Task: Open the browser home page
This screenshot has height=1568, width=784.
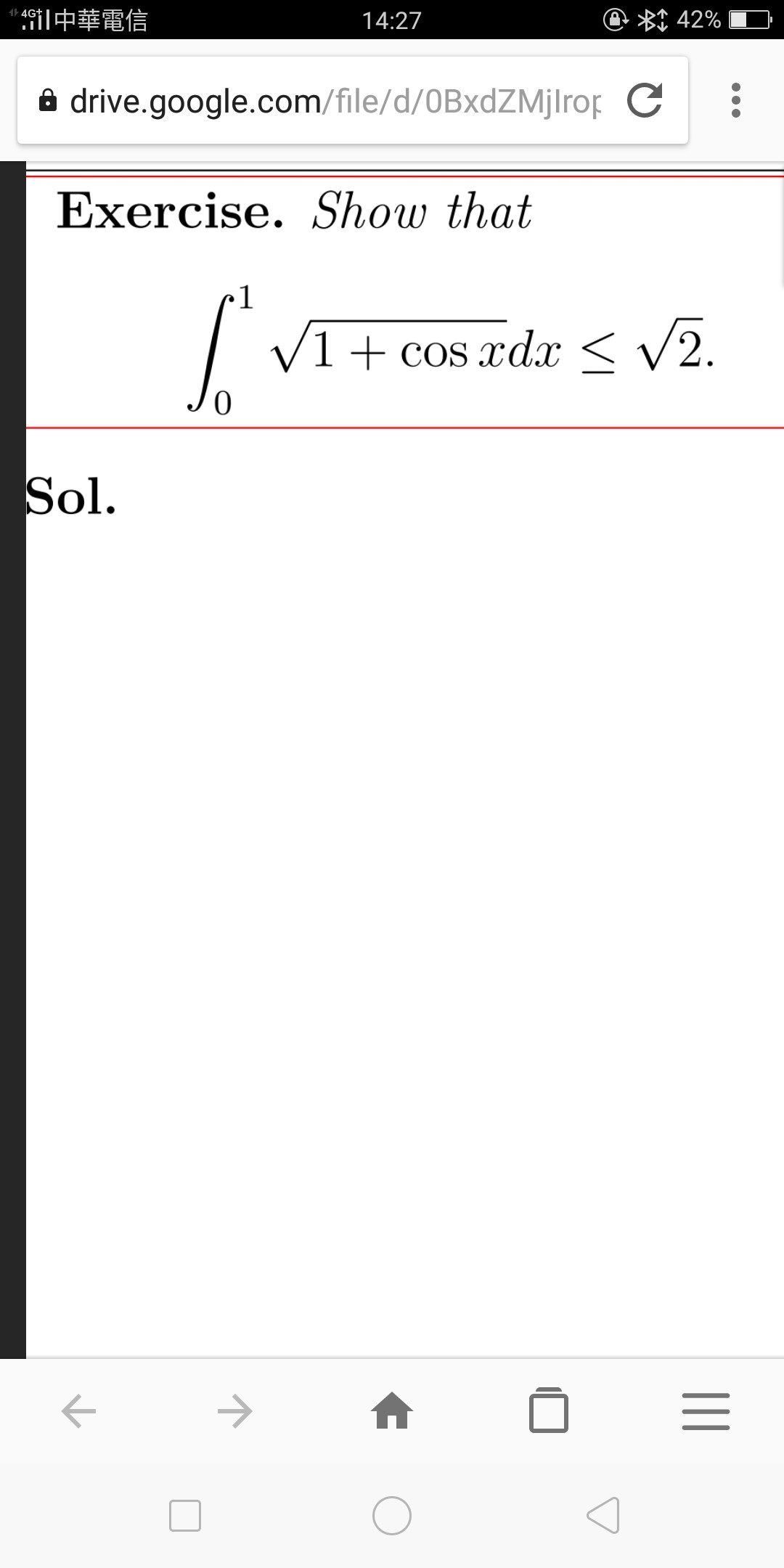Action: click(392, 1410)
